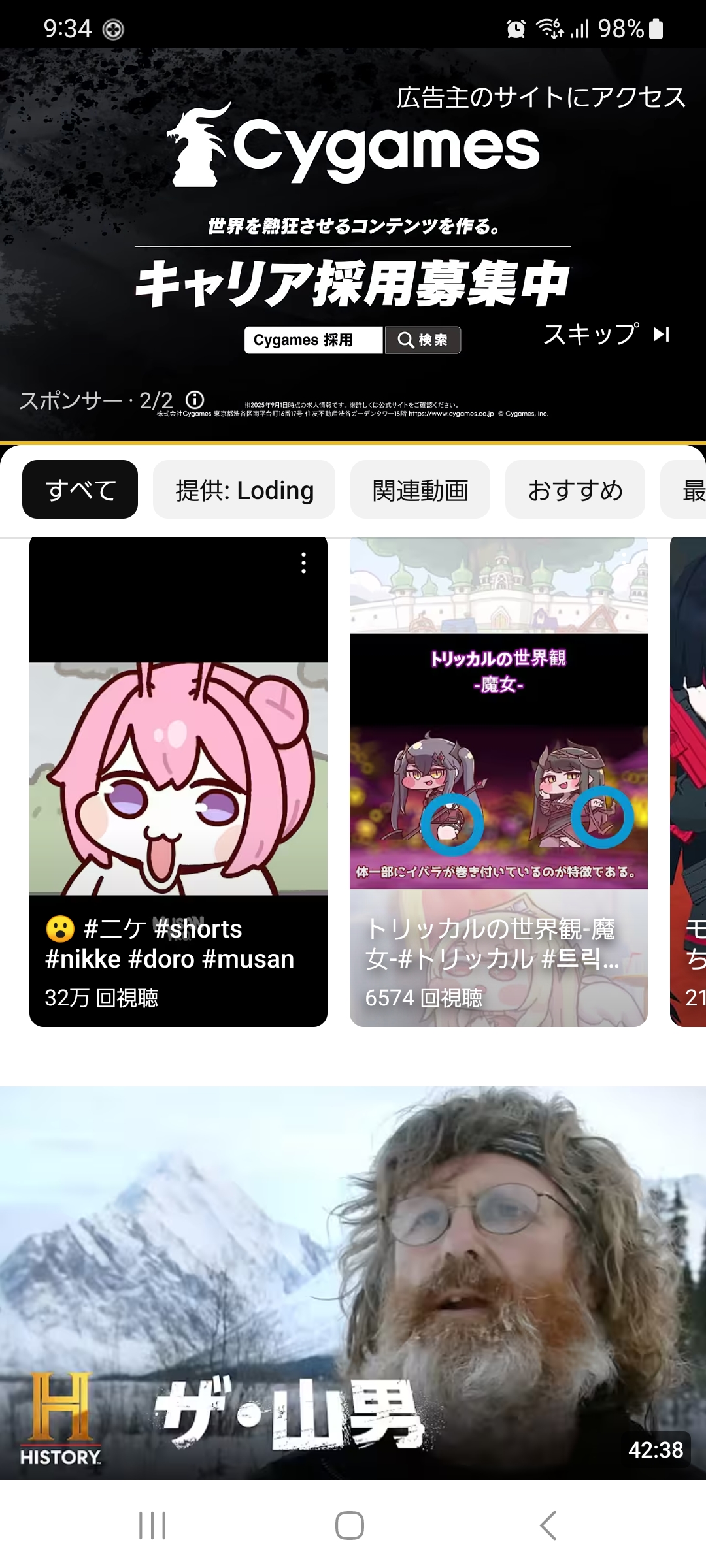The image size is (706, 1568).
Task: Open overflow menu on #ニケ #shorts card
Action: pyautogui.click(x=303, y=563)
